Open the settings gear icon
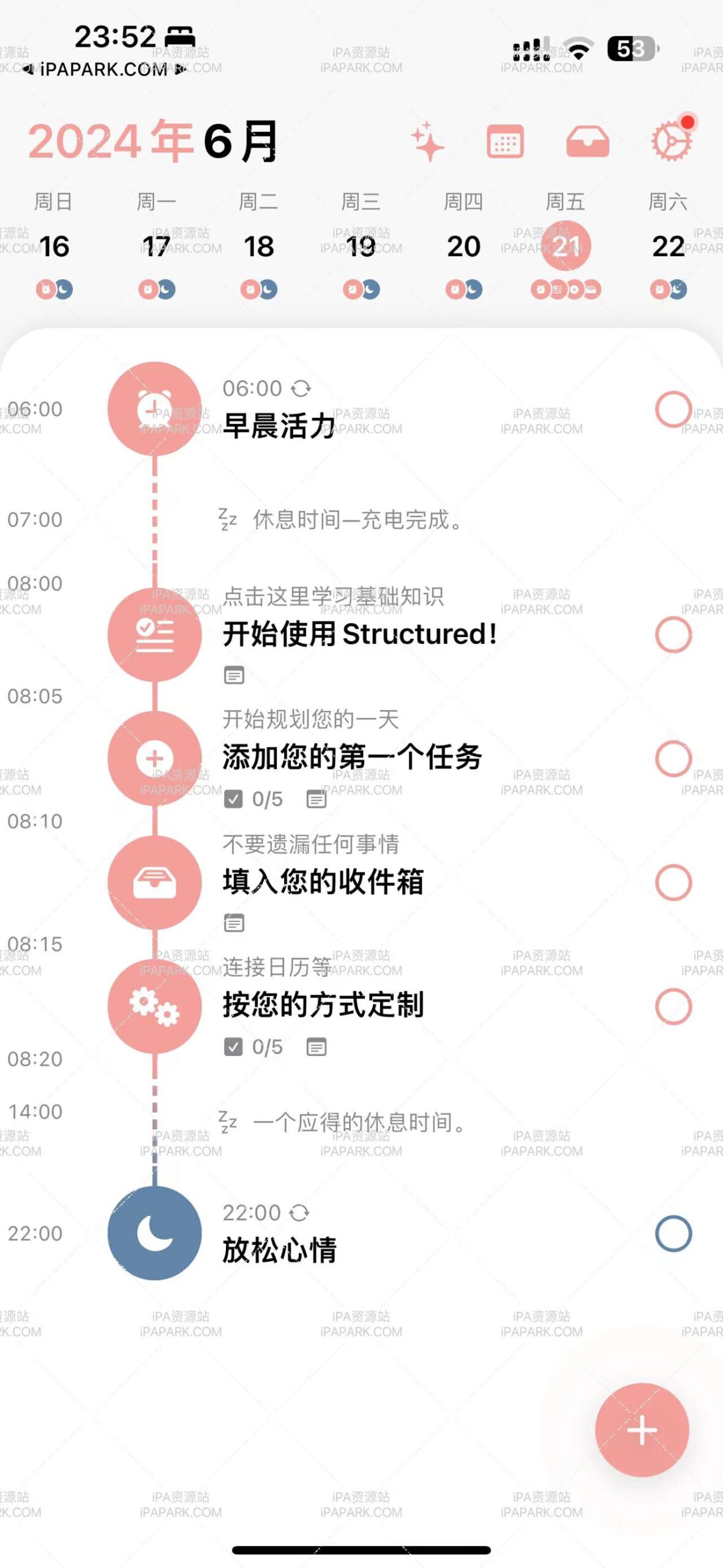This screenshot has height=1568, width=723. pos(670,142)
